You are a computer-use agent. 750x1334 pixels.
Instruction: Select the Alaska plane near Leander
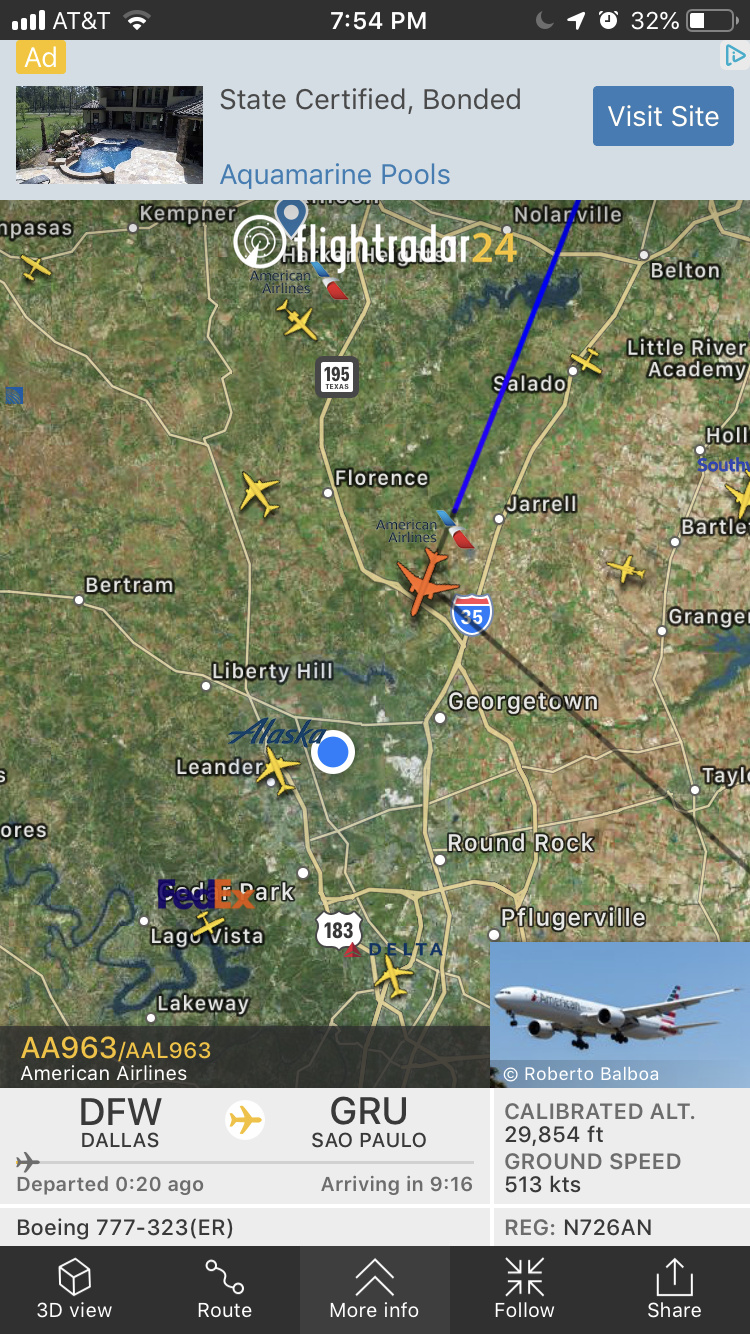pos(277,770)
